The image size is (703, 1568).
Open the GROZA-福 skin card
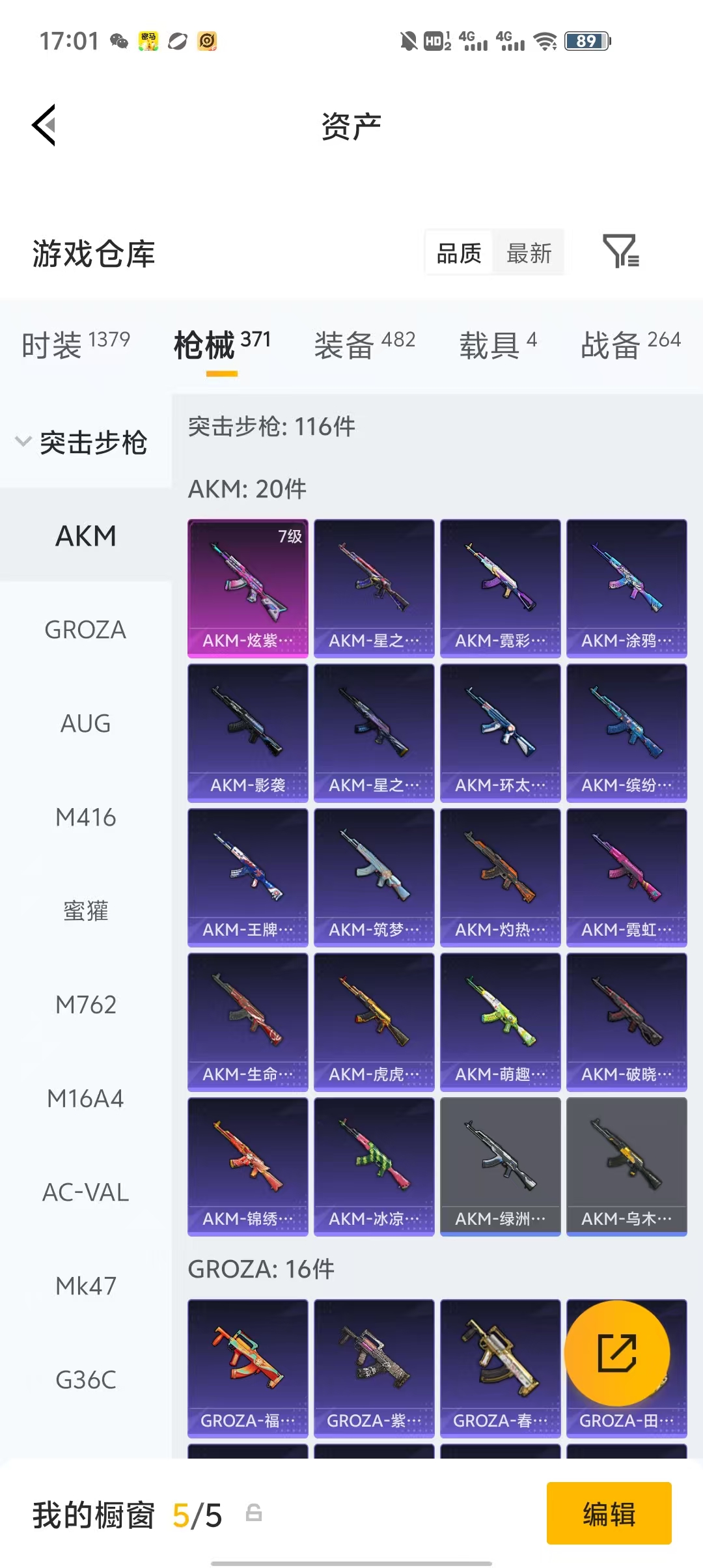coord(247,1368)
